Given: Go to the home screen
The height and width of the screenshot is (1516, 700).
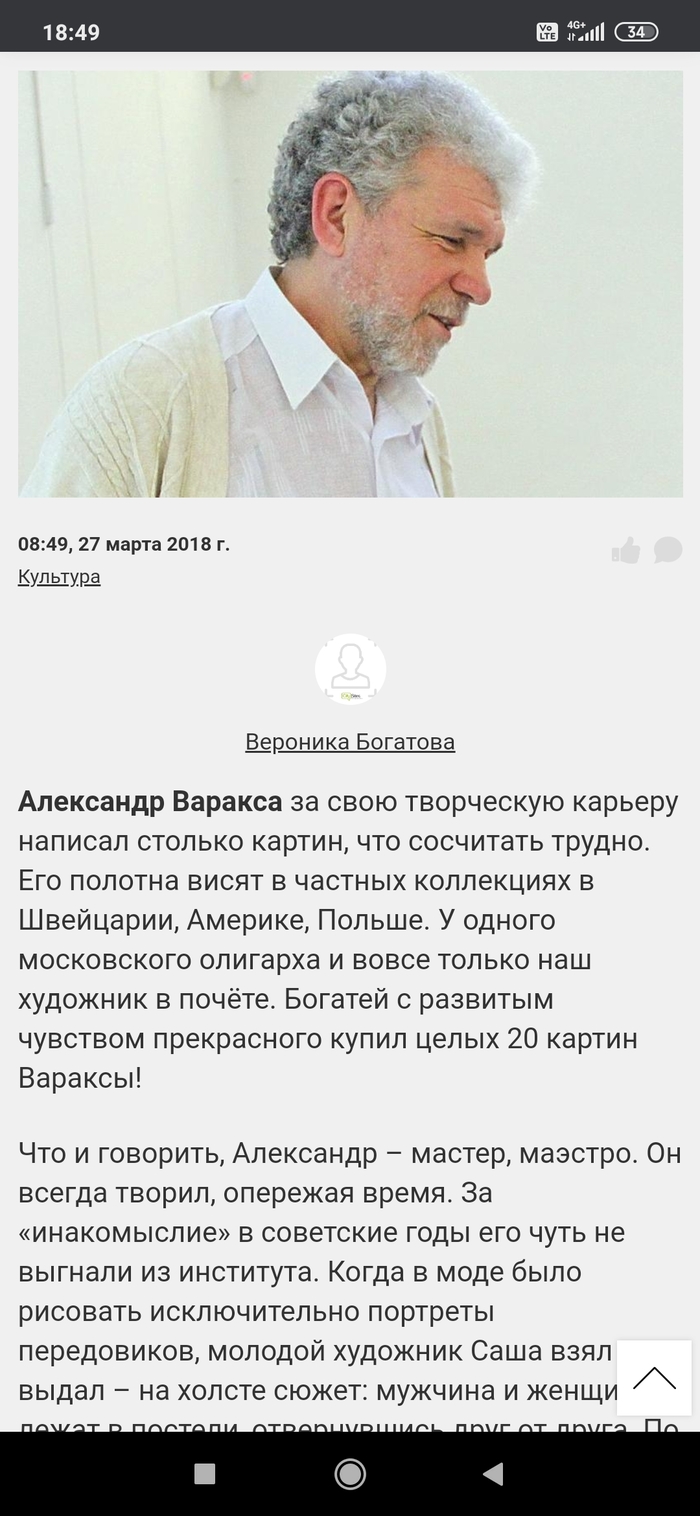Looking at the screenshot, I should pos(350,1473).
